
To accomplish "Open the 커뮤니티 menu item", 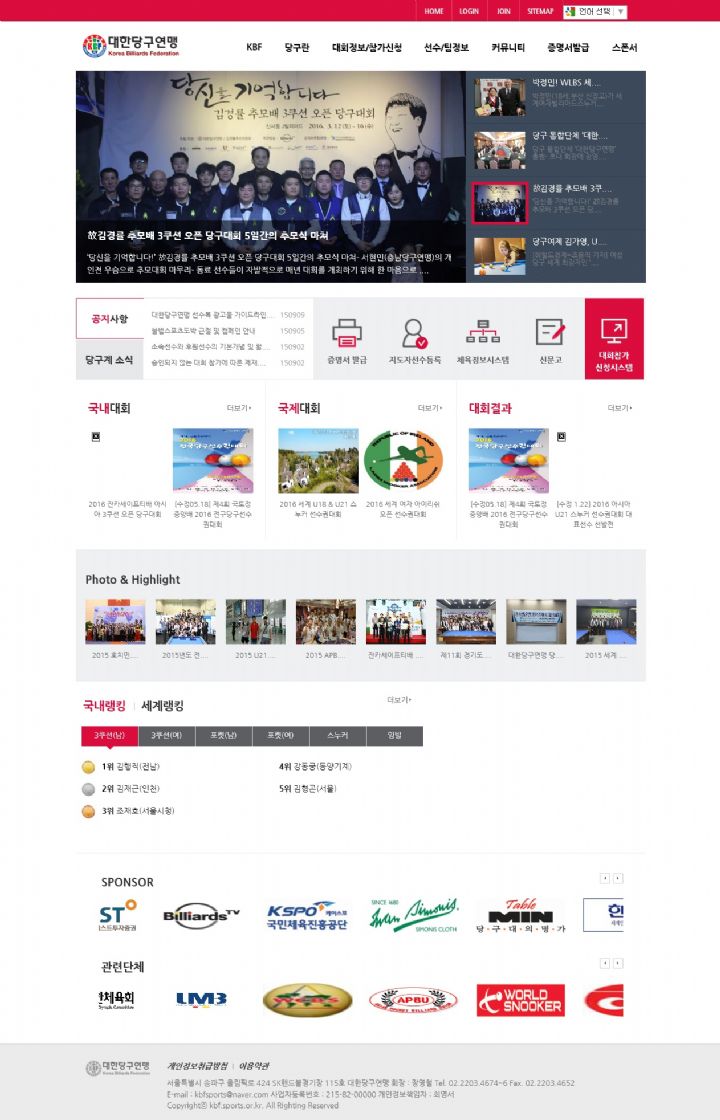I will 508,47.
